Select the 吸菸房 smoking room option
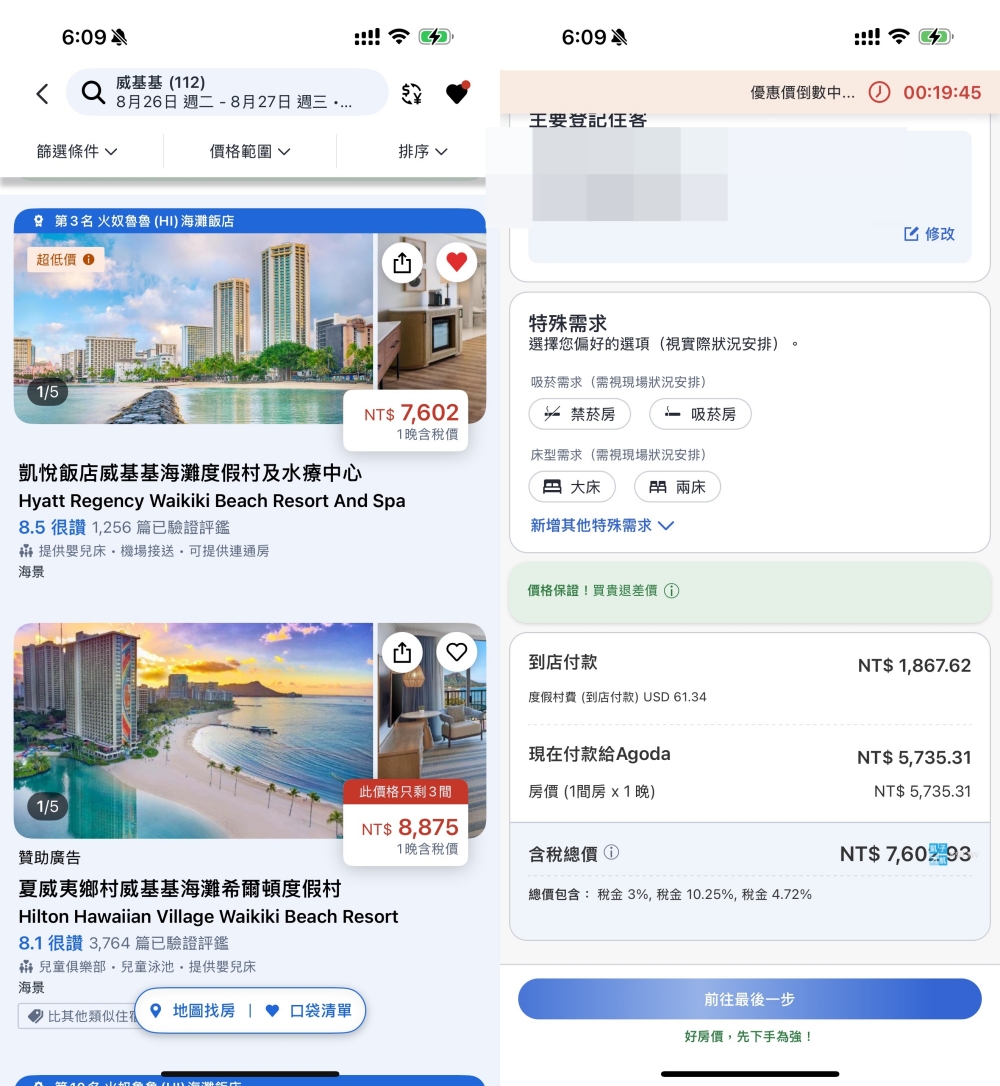This screenshot has height=1086, width=1000. point(700,414)
